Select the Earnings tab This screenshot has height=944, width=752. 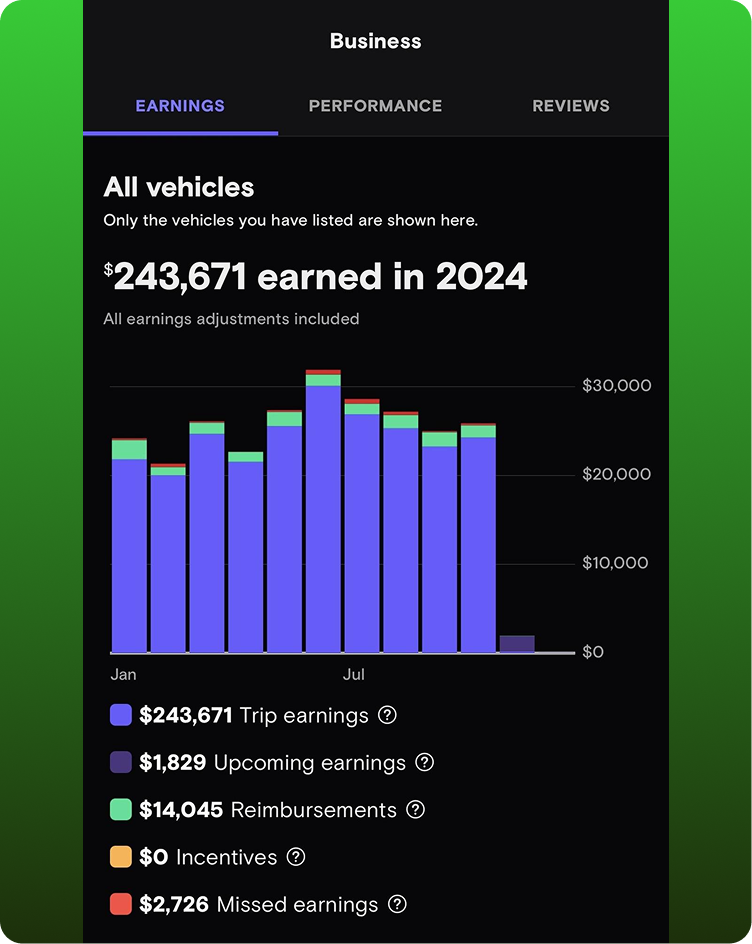click(180, 106)
